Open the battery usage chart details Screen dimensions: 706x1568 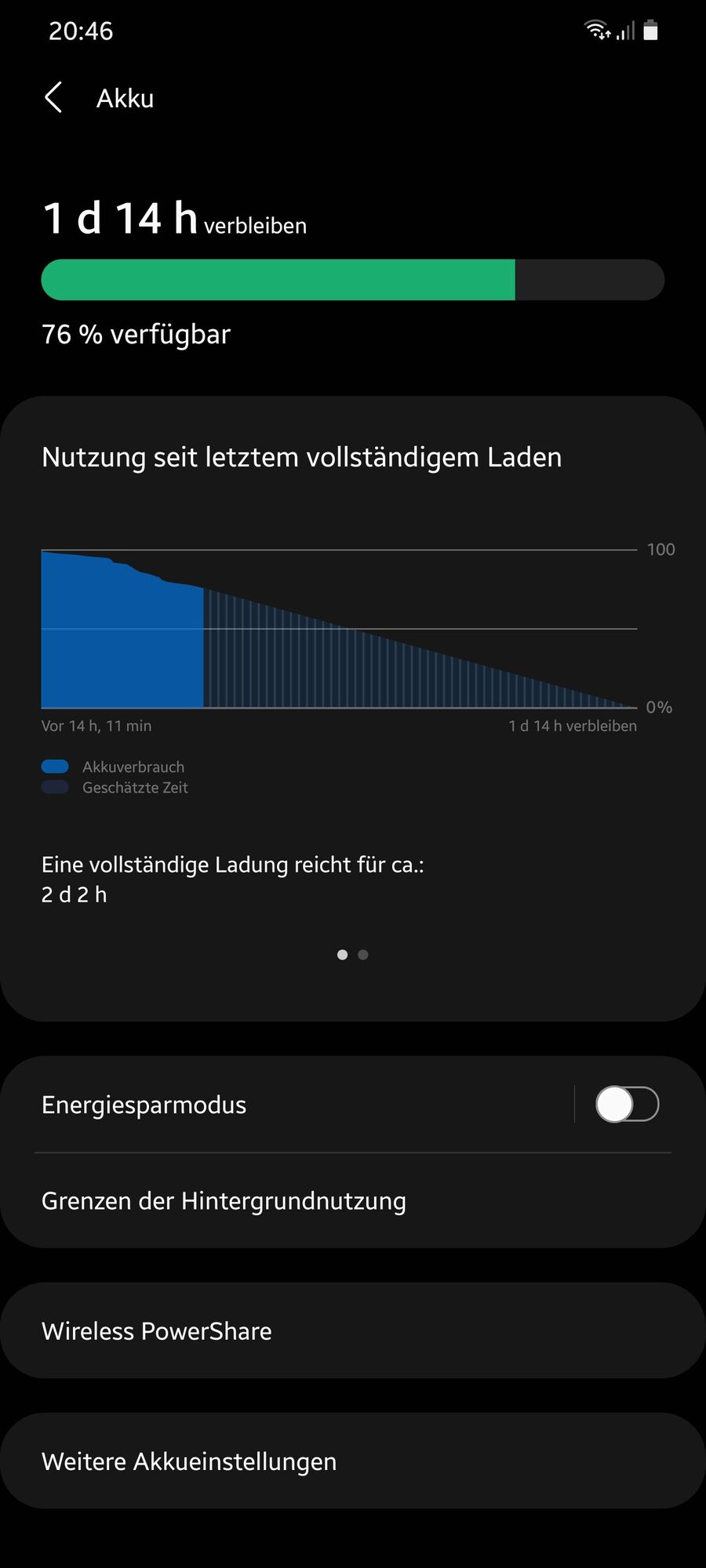339,629
